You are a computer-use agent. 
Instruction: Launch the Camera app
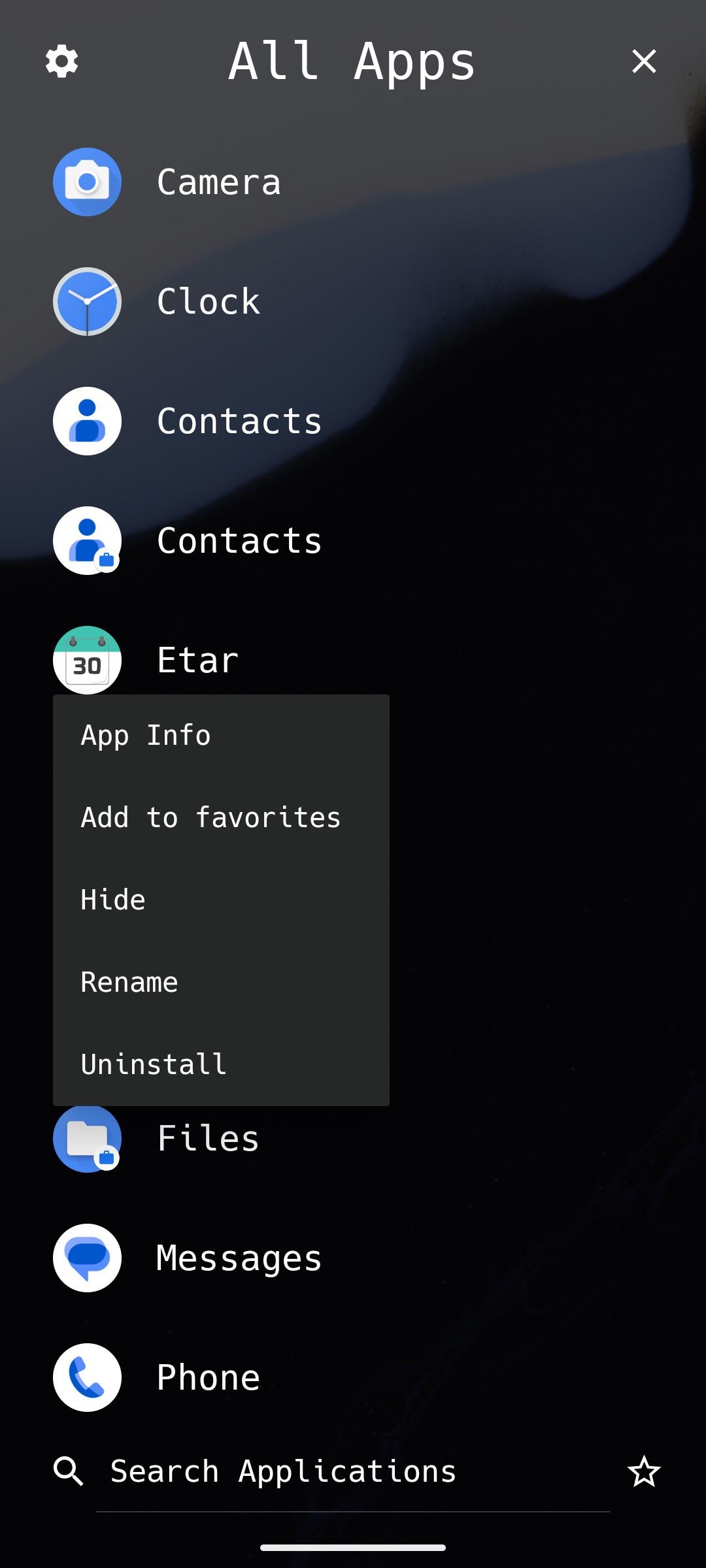pos(218,182)
